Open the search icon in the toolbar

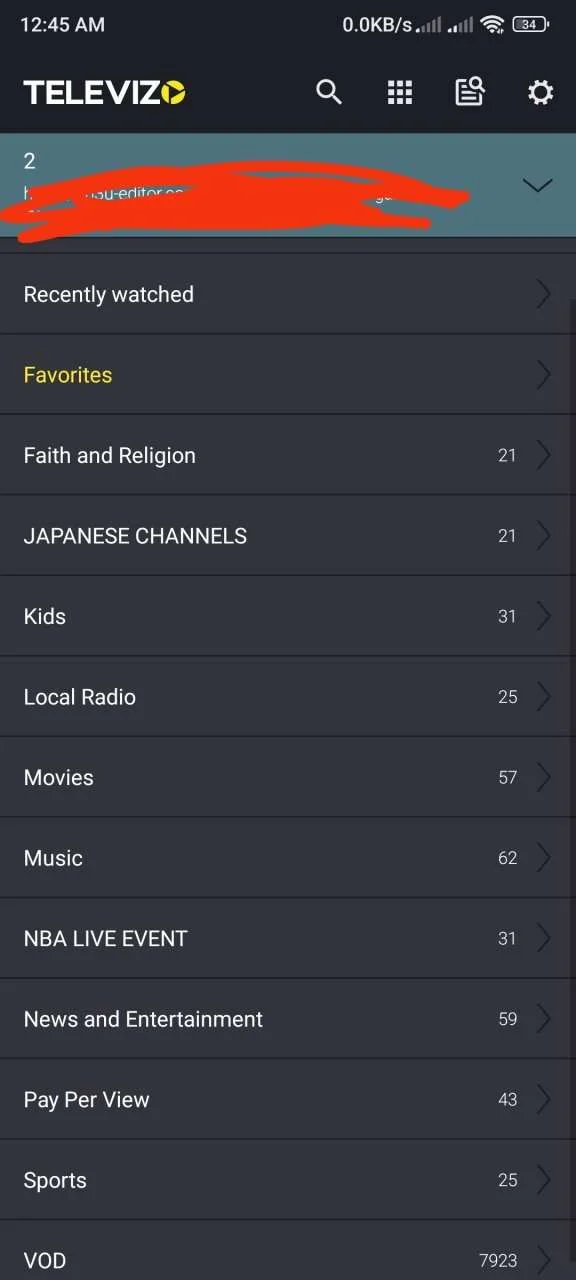(x=329, y=93)
